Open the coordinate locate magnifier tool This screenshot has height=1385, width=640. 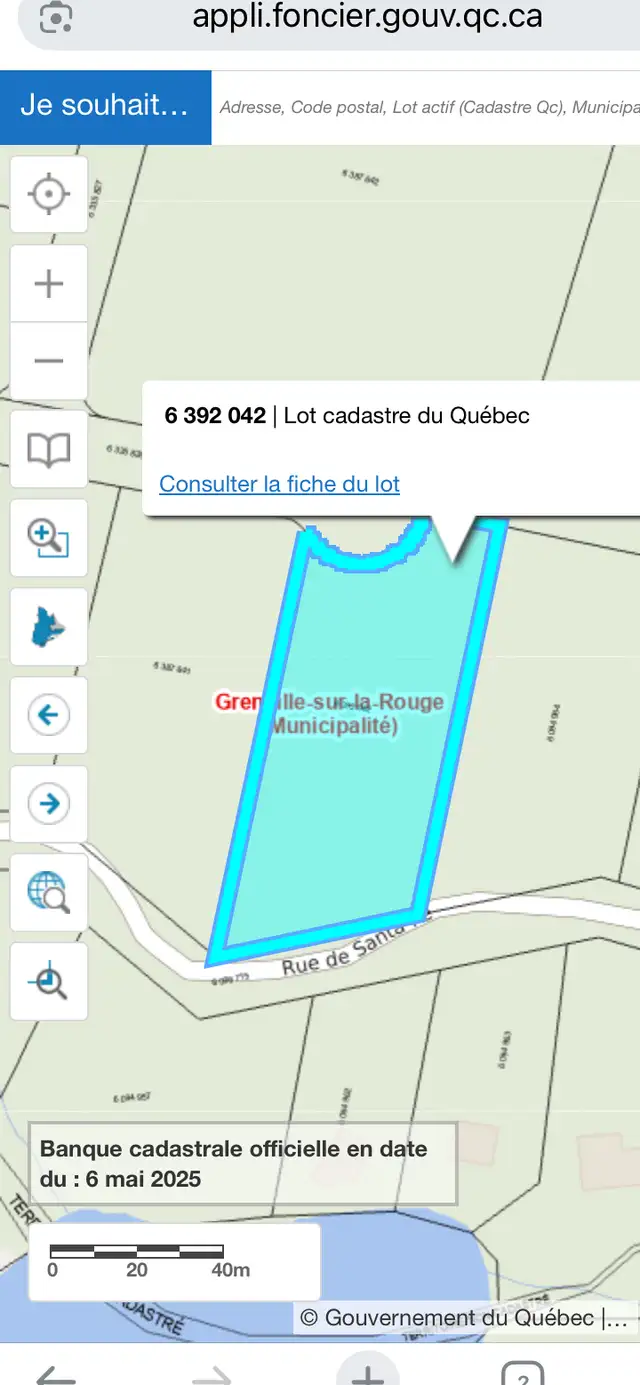(x=49, y=982)
